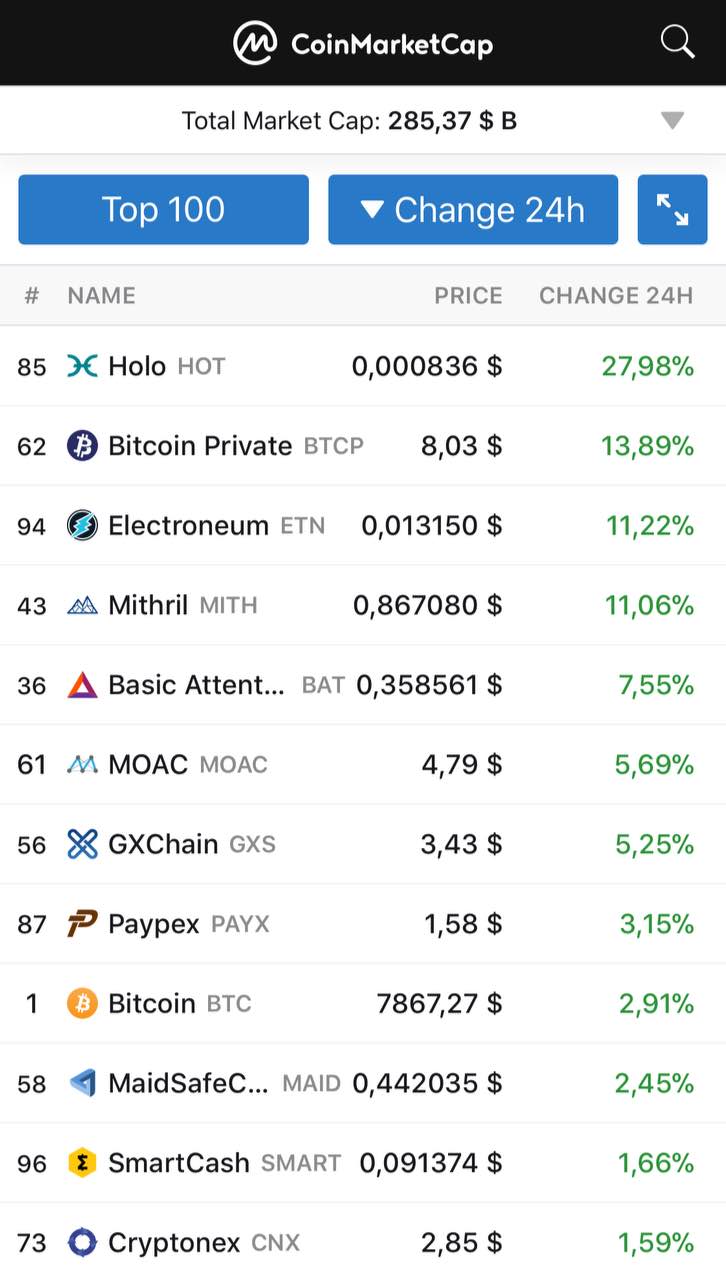
Task: Select the Paypex PAYX row
Action: tap(363, 924)
